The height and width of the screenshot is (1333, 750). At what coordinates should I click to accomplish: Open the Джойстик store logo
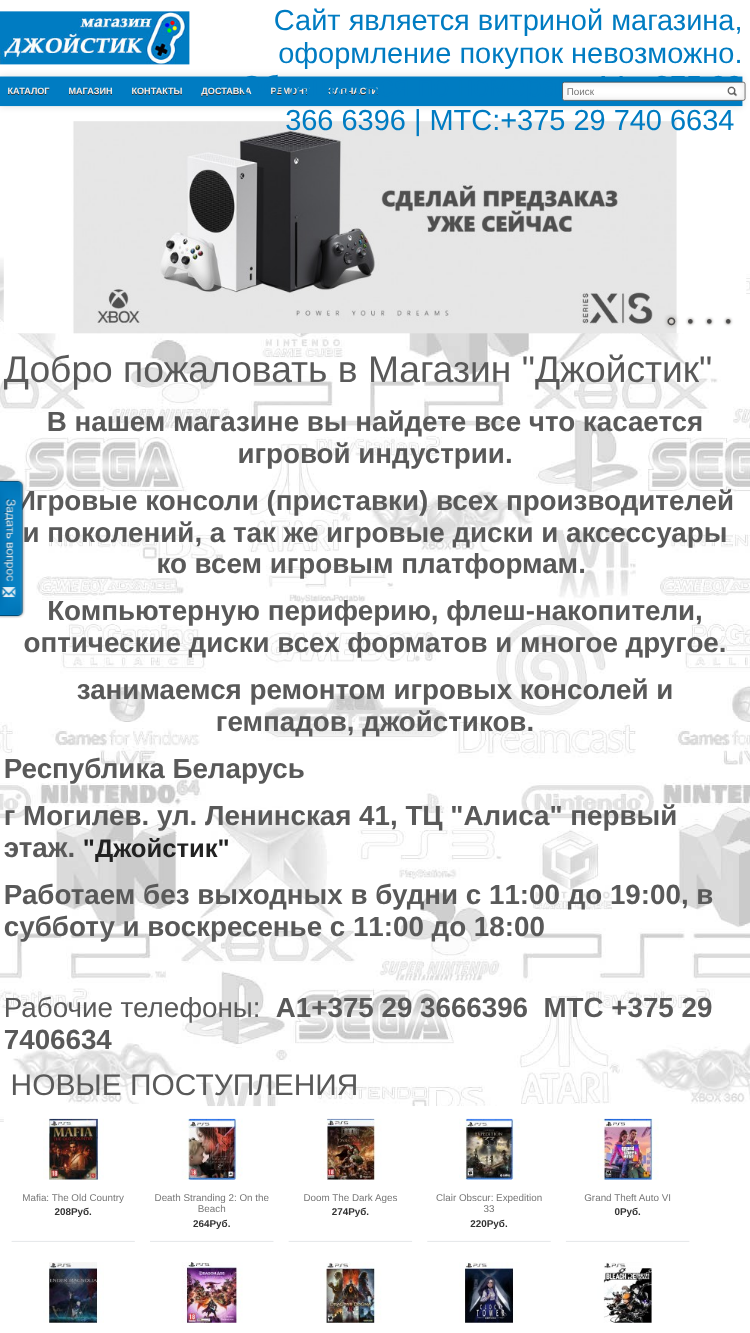95,39
